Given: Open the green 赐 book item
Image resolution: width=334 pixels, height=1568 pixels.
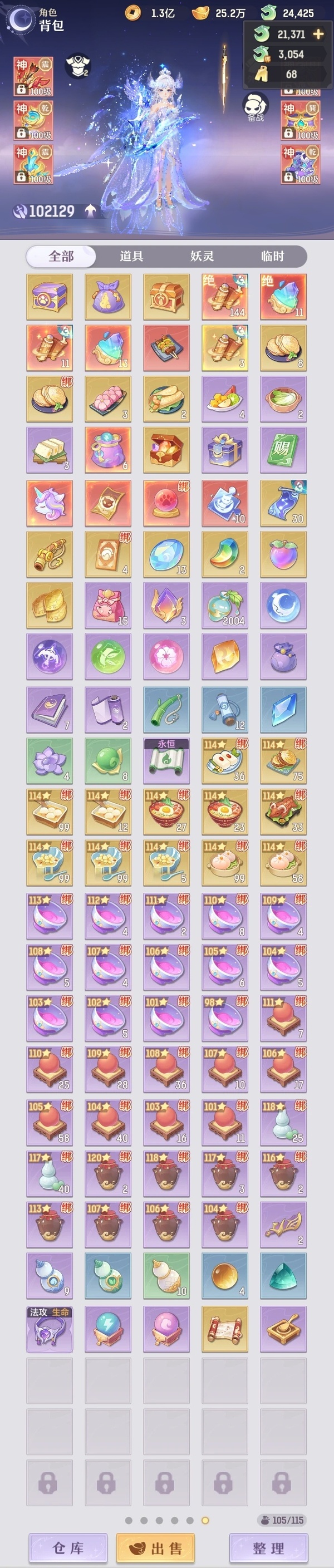Looking at the screenshot, I should (283, 450).
